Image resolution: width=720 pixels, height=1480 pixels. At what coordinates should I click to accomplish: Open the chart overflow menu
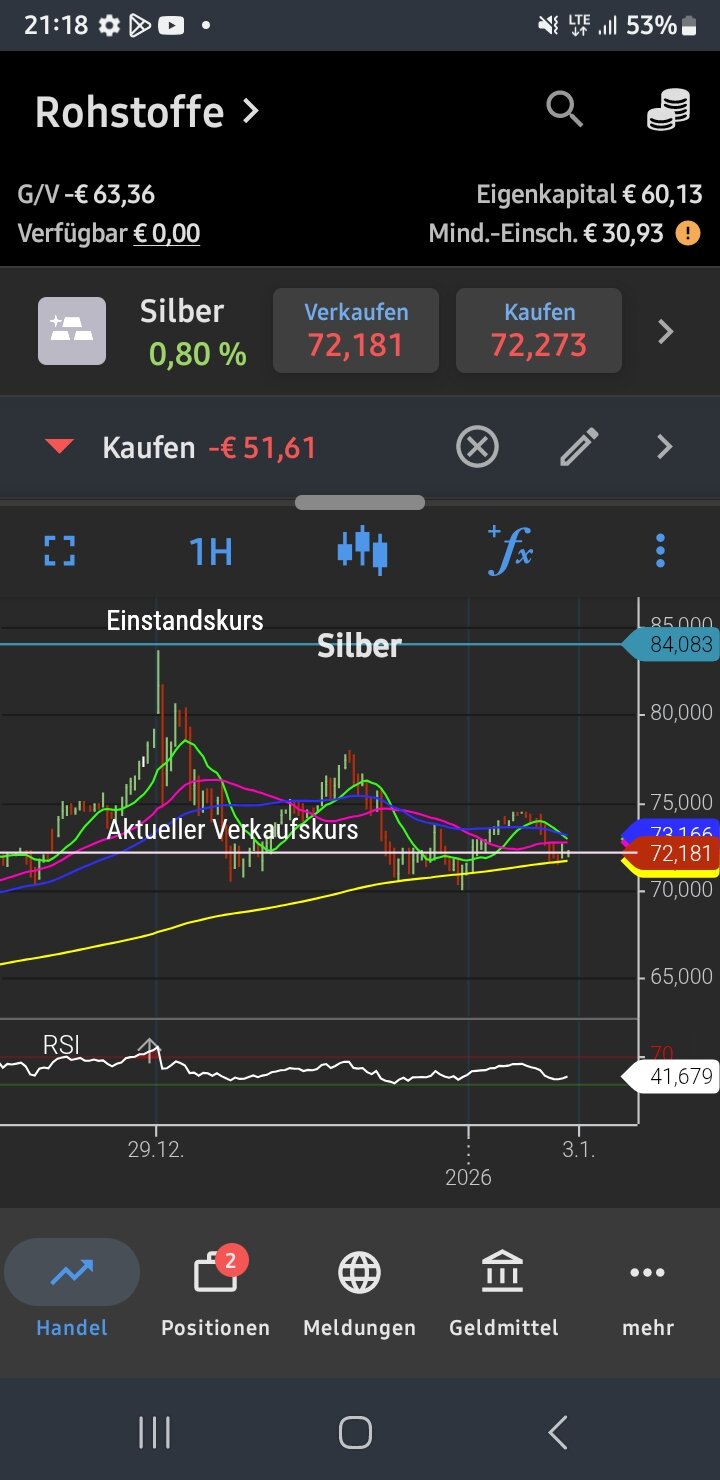660,551
